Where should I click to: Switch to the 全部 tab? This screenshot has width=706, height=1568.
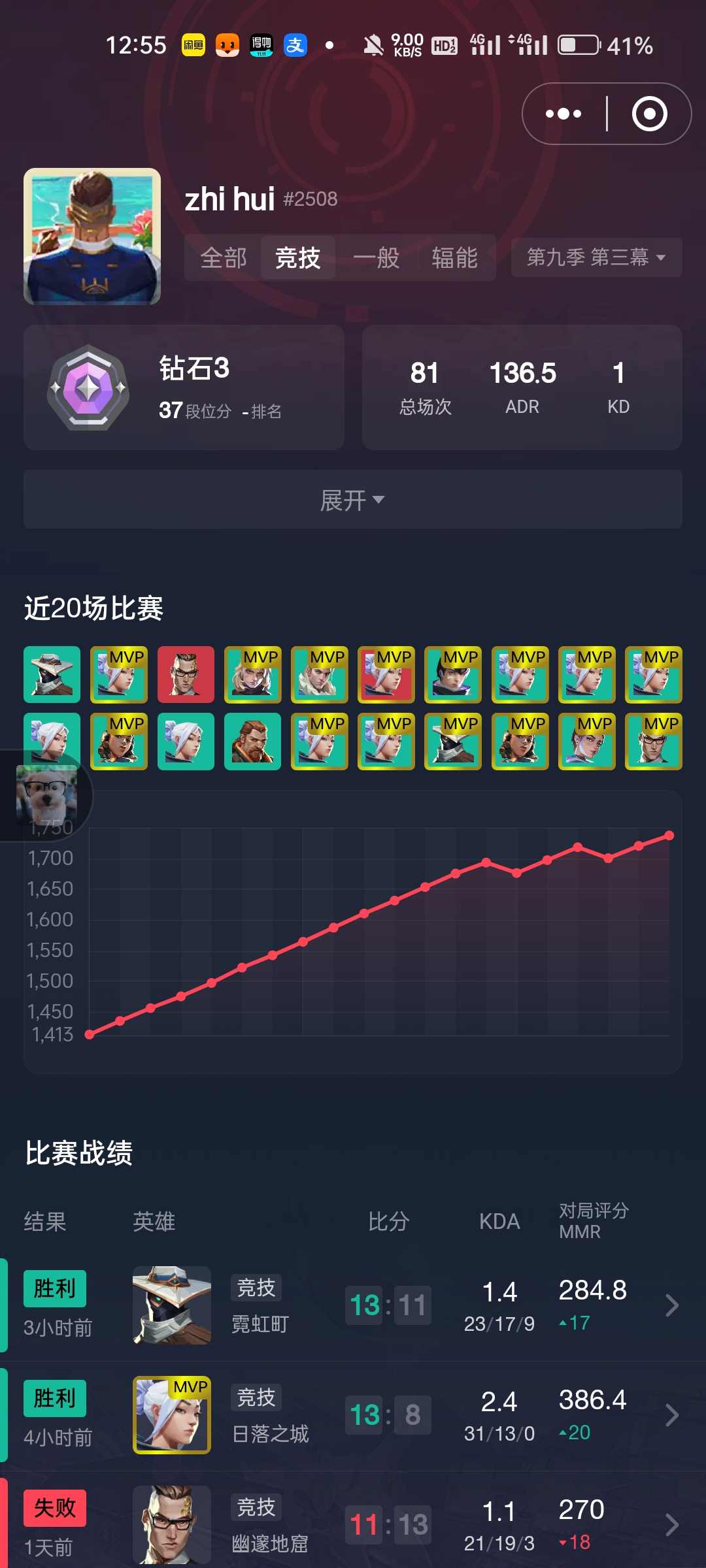pyautogui.click(x=224, y=258)
